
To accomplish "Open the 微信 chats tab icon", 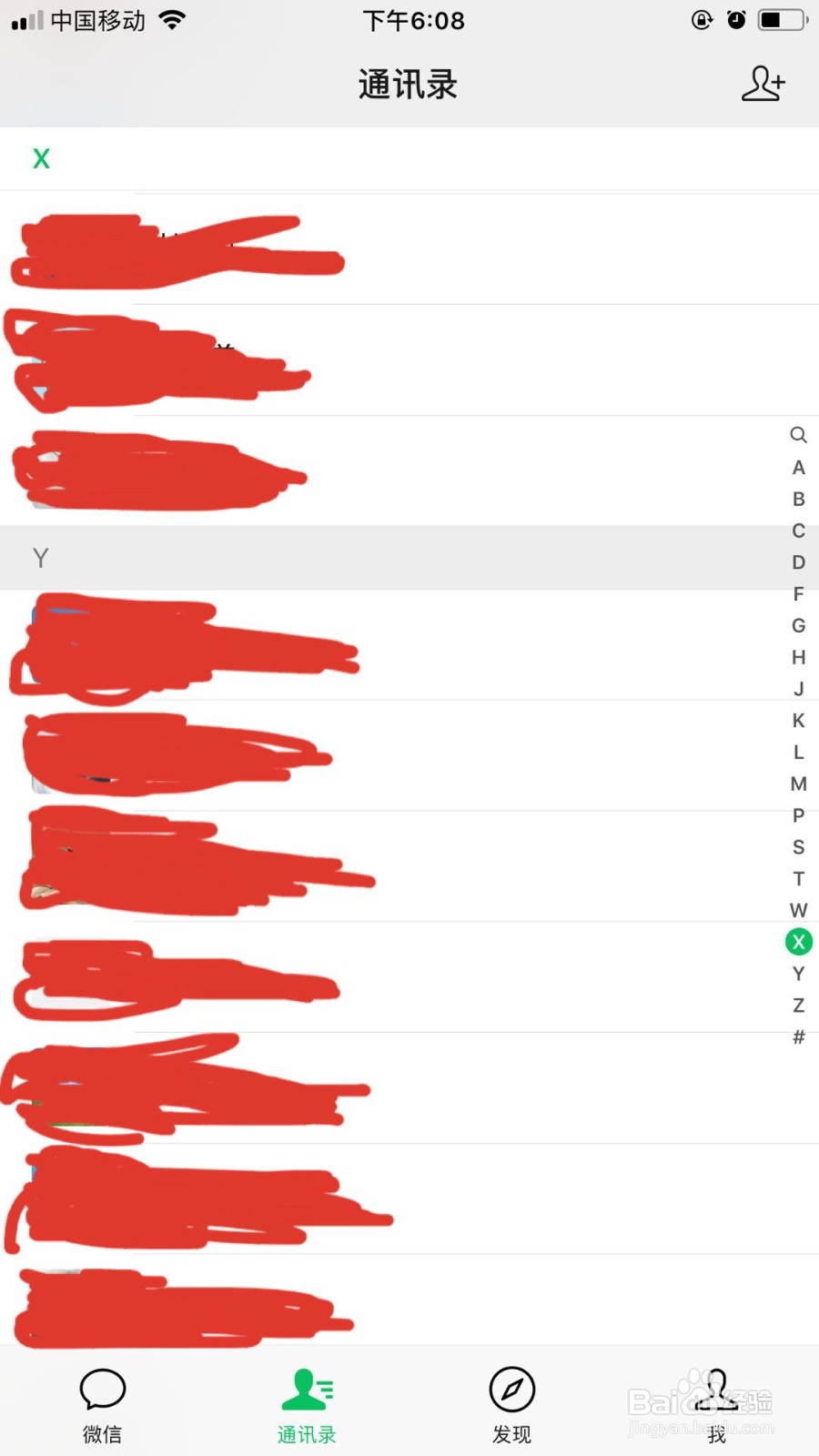I will pos(102,1390).
